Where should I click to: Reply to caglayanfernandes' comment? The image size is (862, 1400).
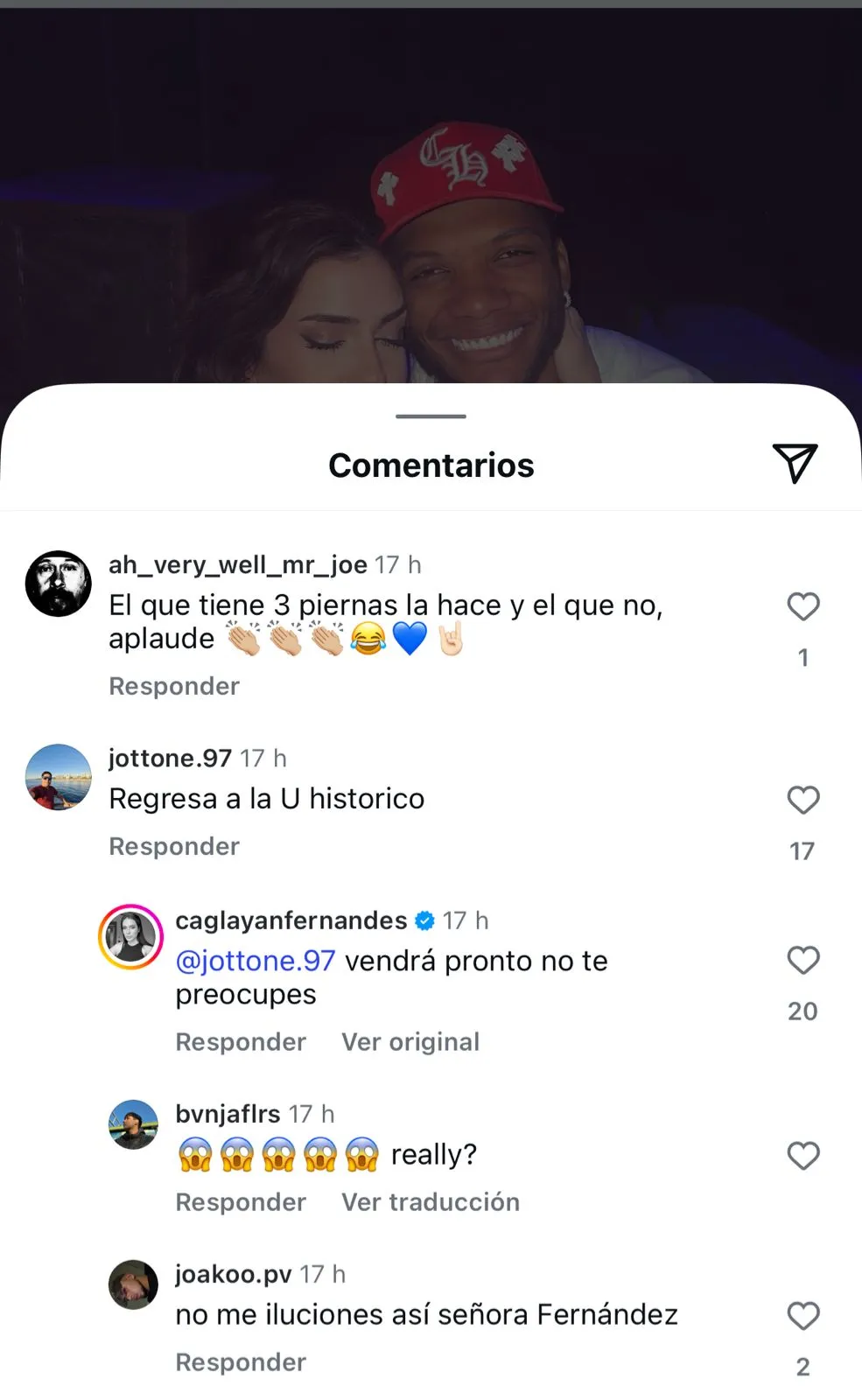[x=241, y=1042]
